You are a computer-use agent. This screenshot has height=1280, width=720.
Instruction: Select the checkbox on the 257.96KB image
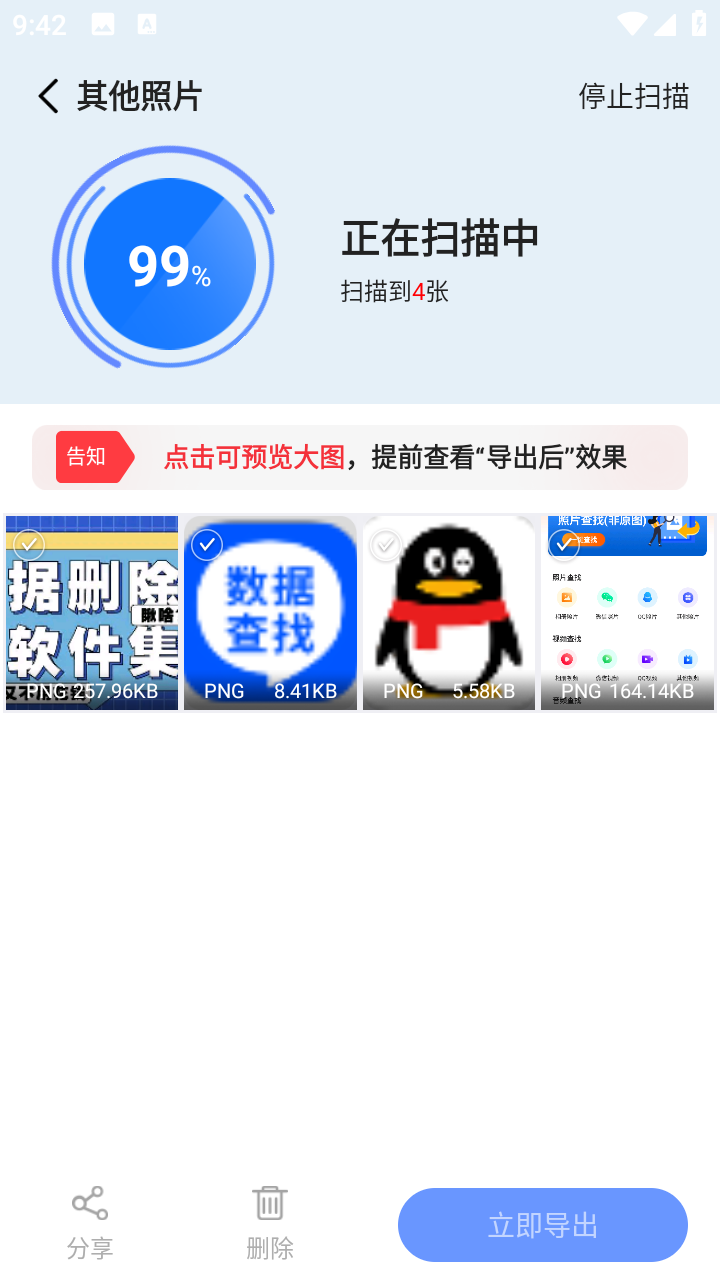click(30, 545)
